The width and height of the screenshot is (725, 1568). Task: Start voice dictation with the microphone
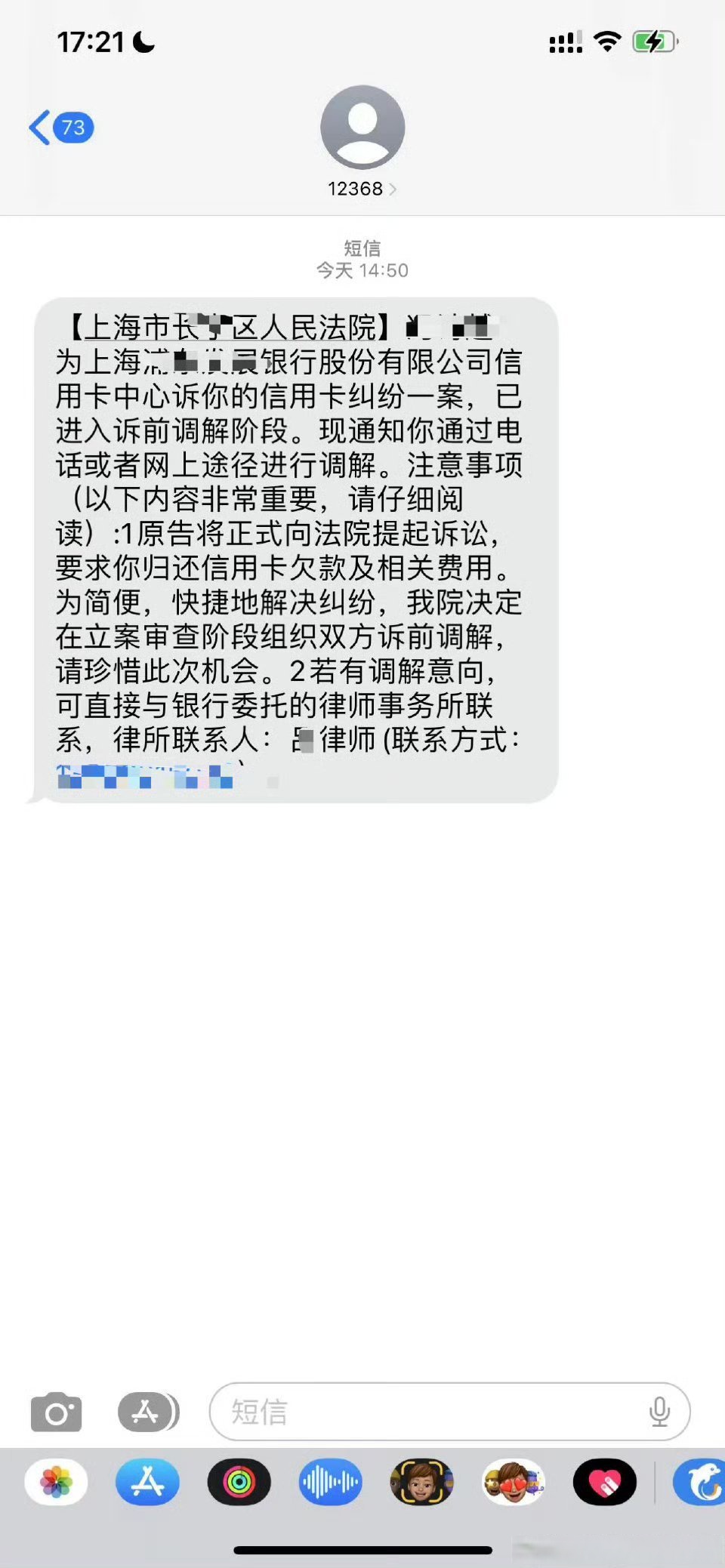click(661, 1412)
